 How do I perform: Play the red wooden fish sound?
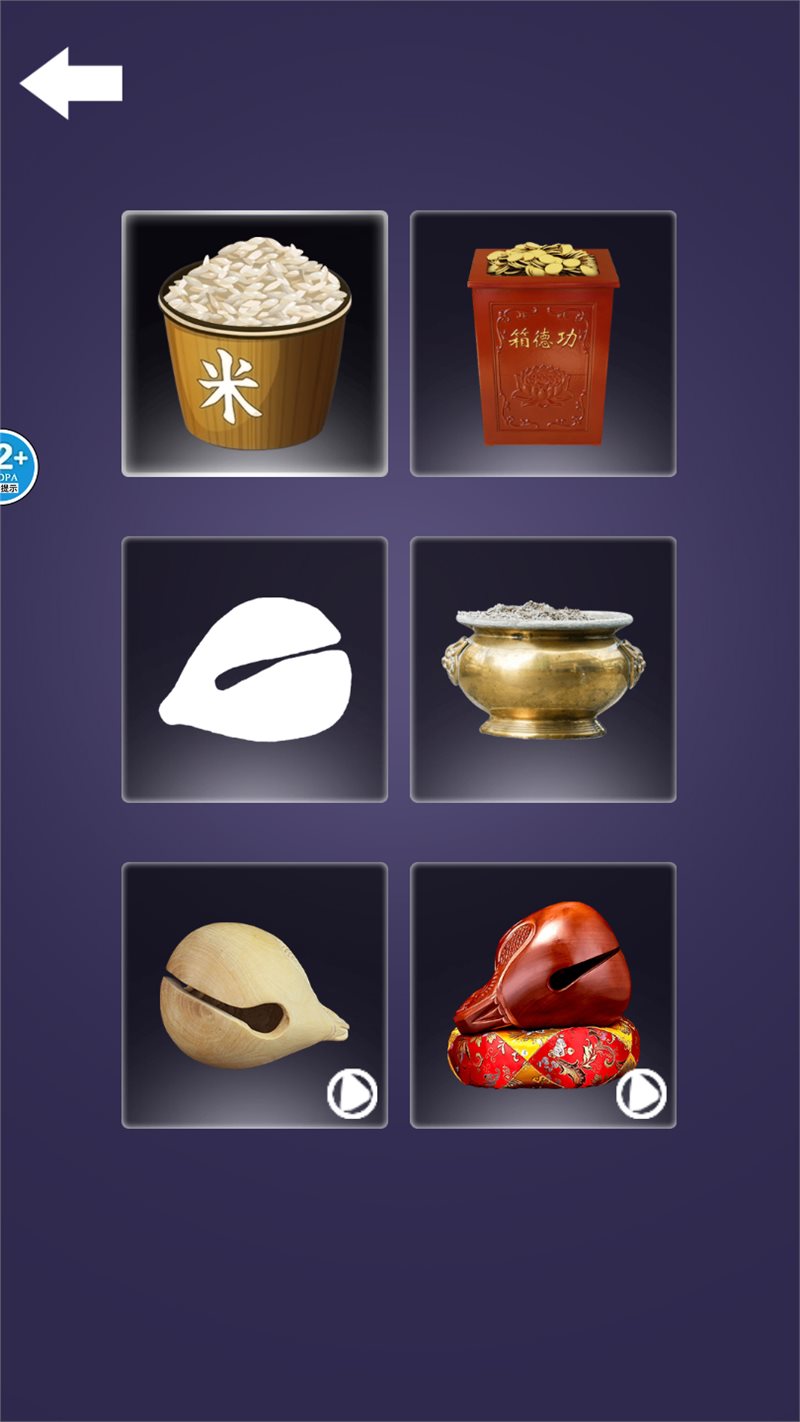(x=641, y=1093)
